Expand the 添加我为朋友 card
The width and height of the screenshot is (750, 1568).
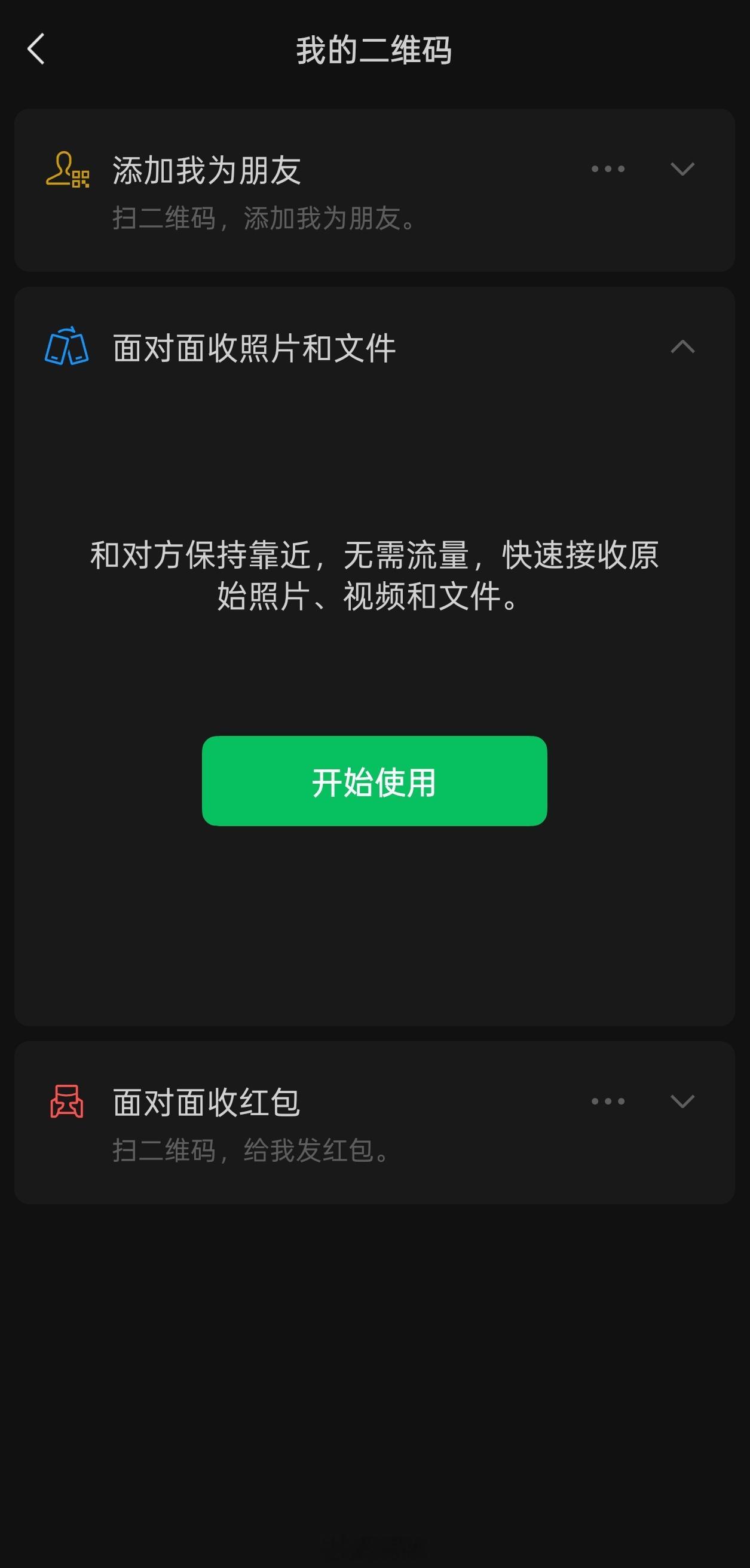tap(682, 169)
